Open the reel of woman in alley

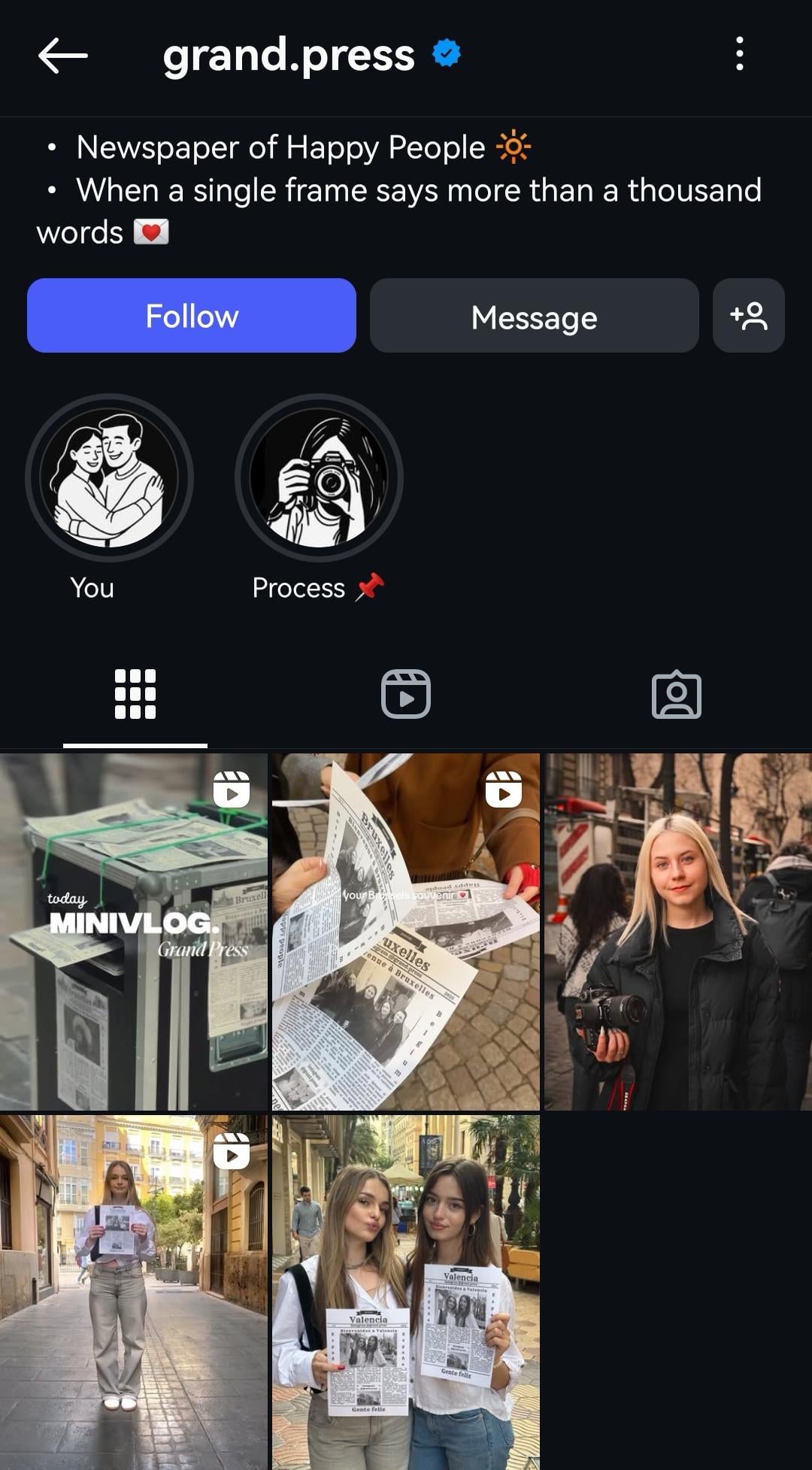pos(134,1293)
